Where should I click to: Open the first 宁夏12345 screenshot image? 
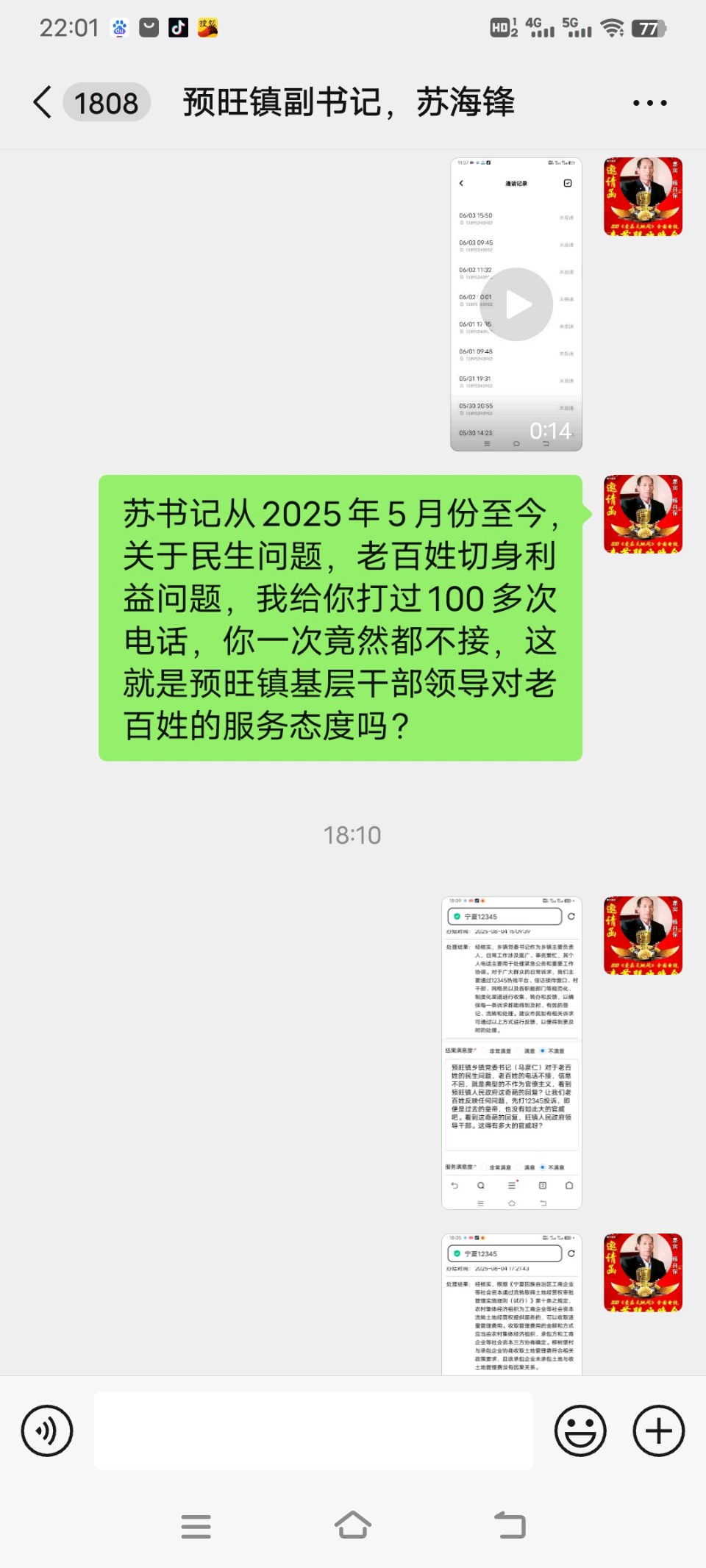pos(512,1053)
